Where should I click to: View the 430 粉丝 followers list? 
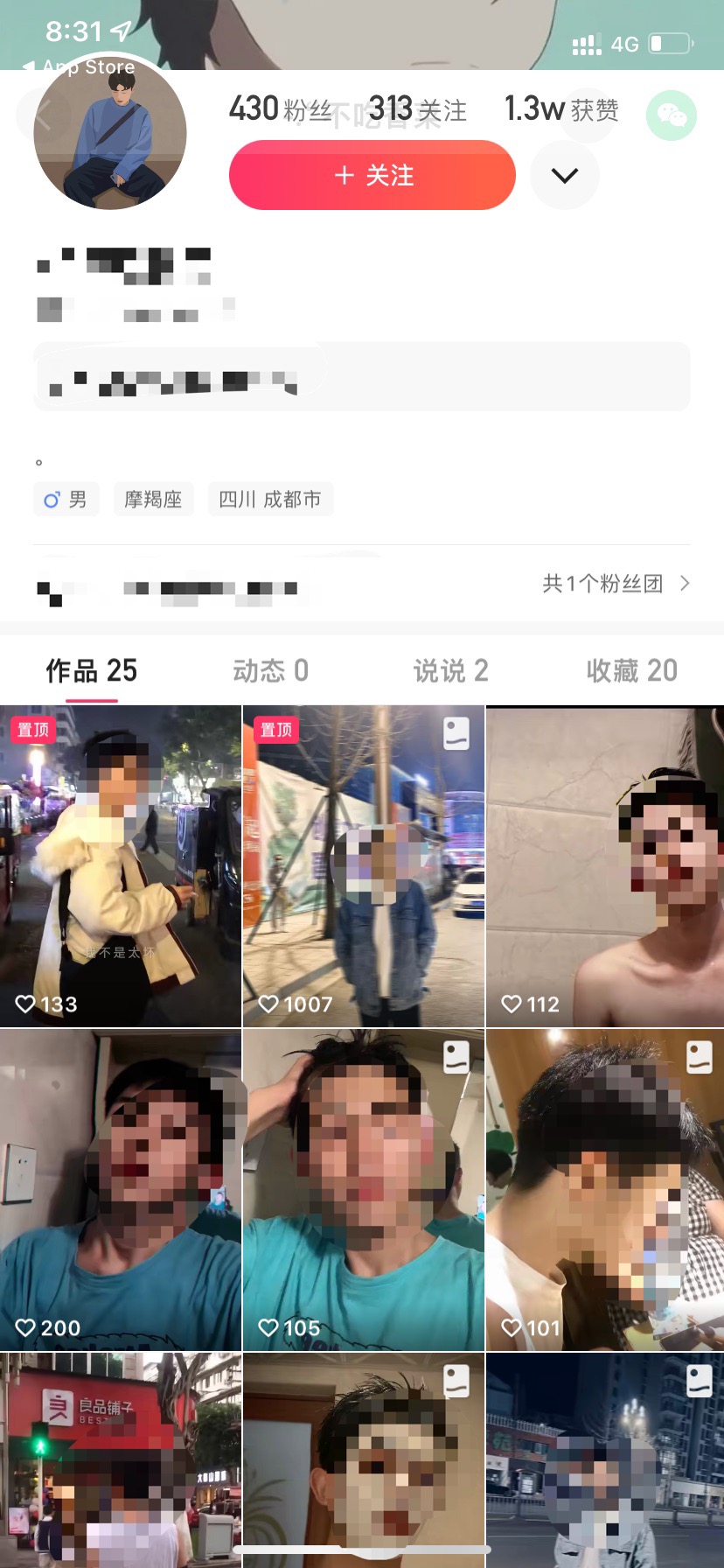tap(280, 109)
